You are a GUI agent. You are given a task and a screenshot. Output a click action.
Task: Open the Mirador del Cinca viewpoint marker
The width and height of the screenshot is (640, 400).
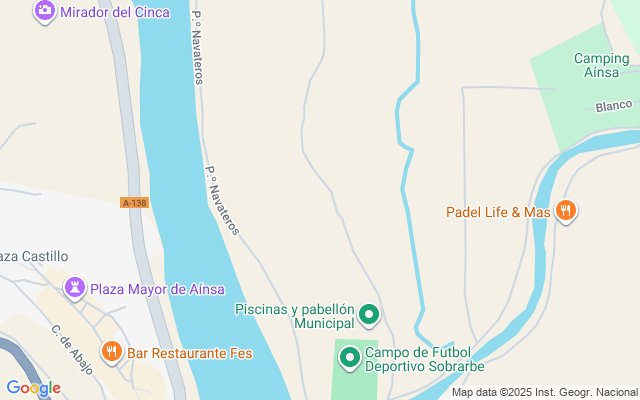pos(44,11)
